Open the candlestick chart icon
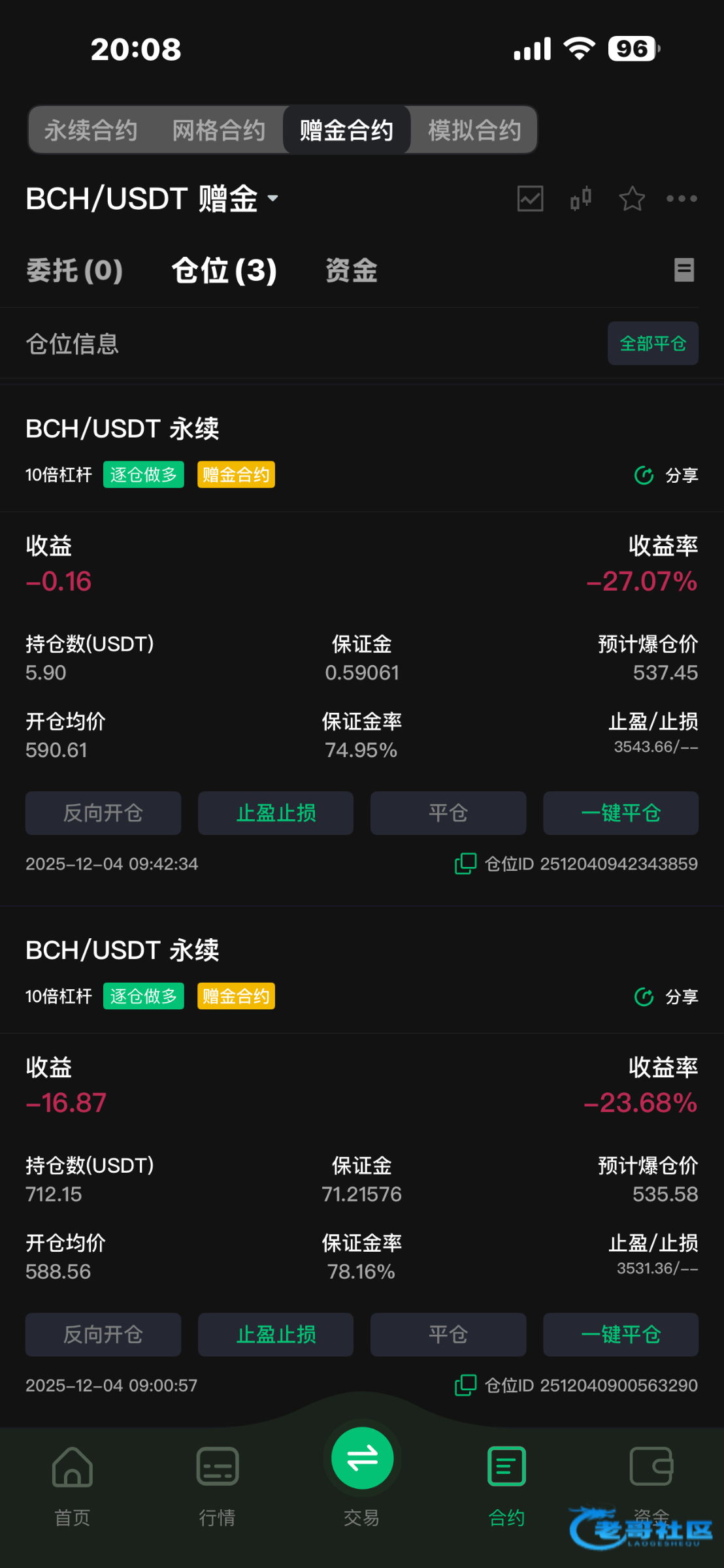The width and height of the screenshot is (724, 1568). (x=580, y=199)
